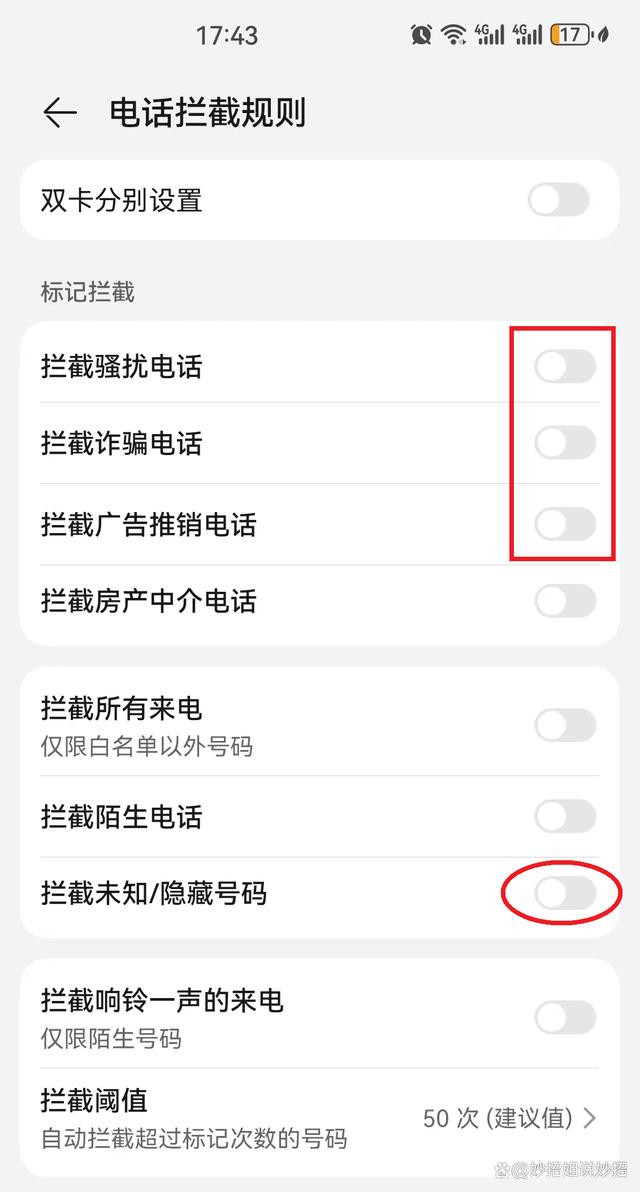
Task: Enable 拦截骚扰电话 switch
Action: pos(565,366)
